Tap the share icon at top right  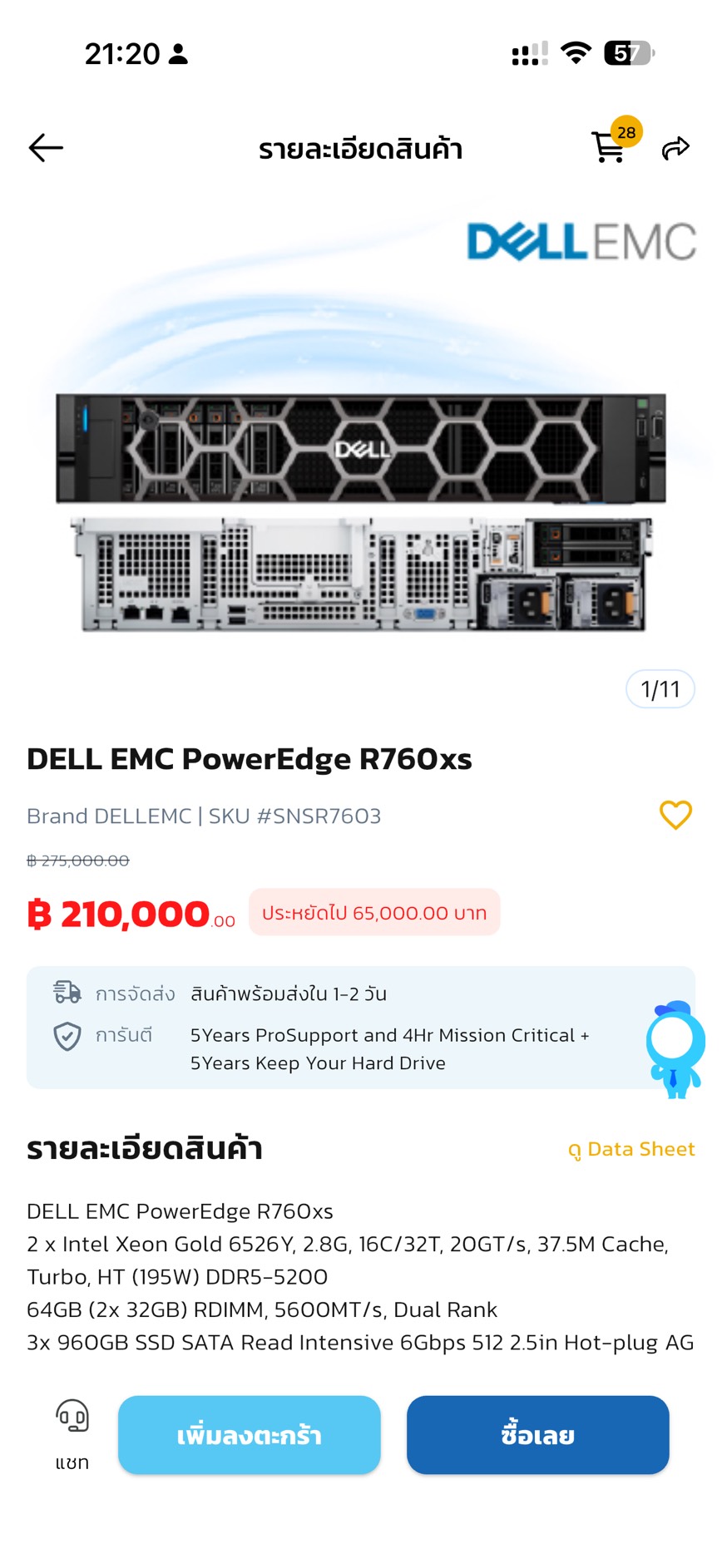[x=675, y=147]
